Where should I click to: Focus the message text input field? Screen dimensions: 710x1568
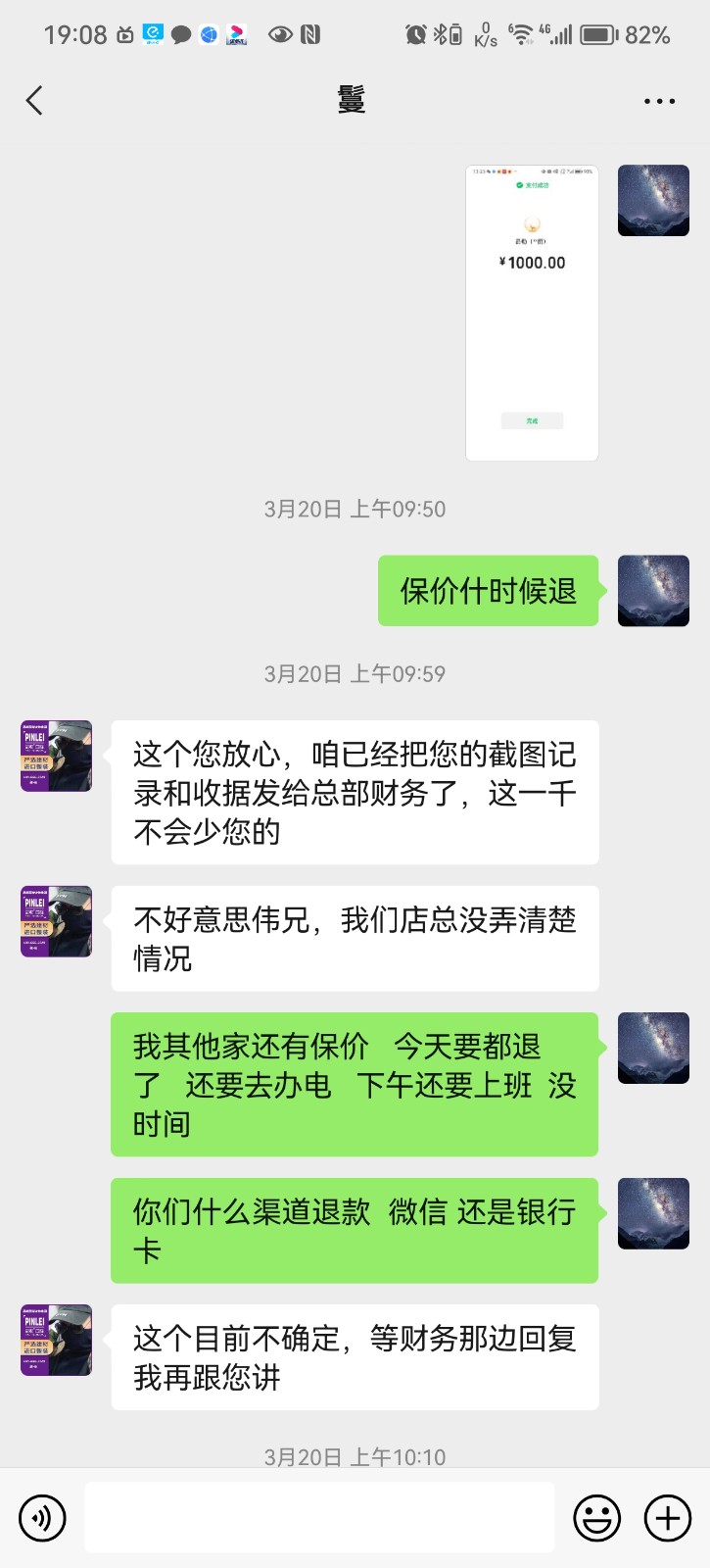click(319, 1518)
